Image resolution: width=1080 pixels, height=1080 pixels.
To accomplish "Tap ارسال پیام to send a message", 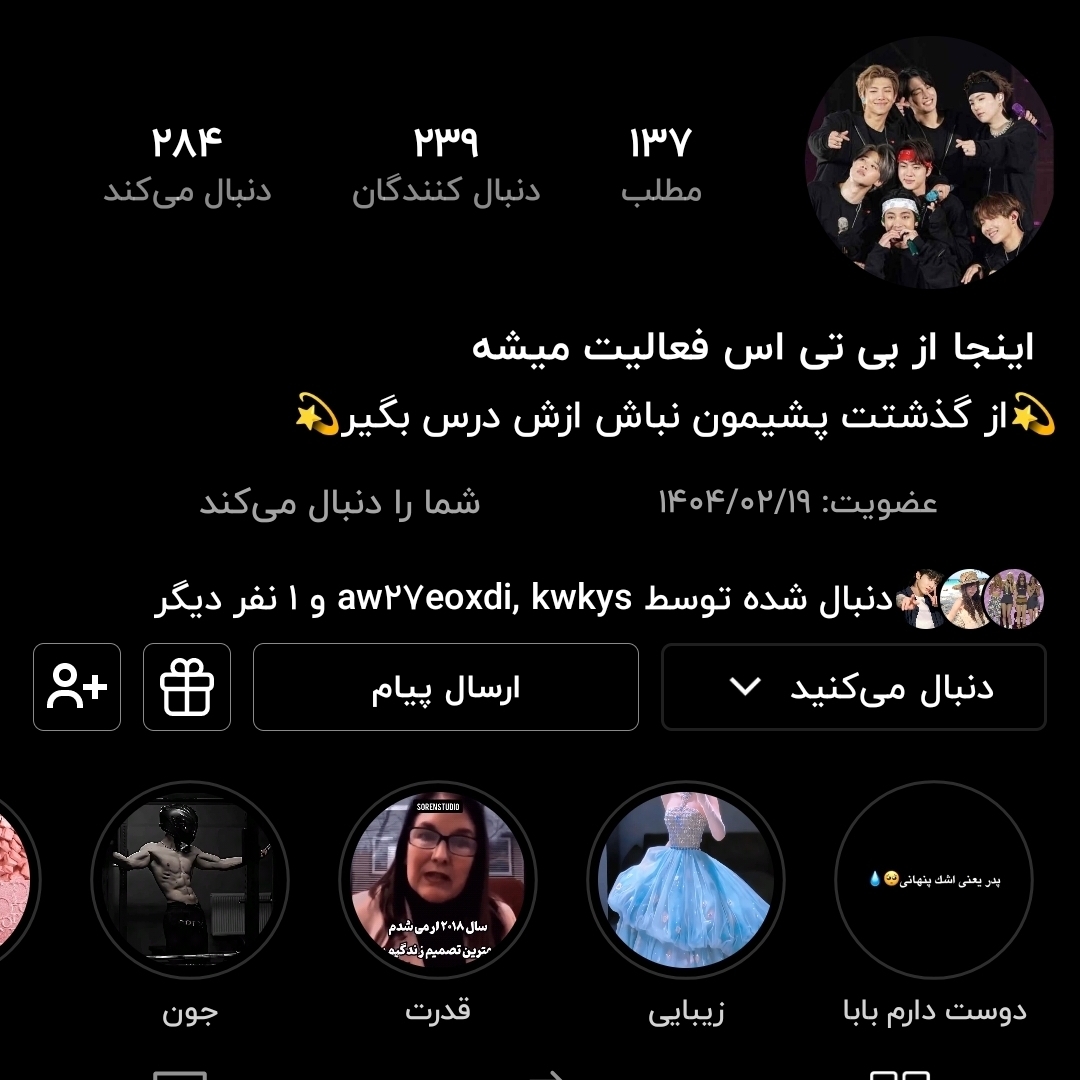I will tap(445, 687).
